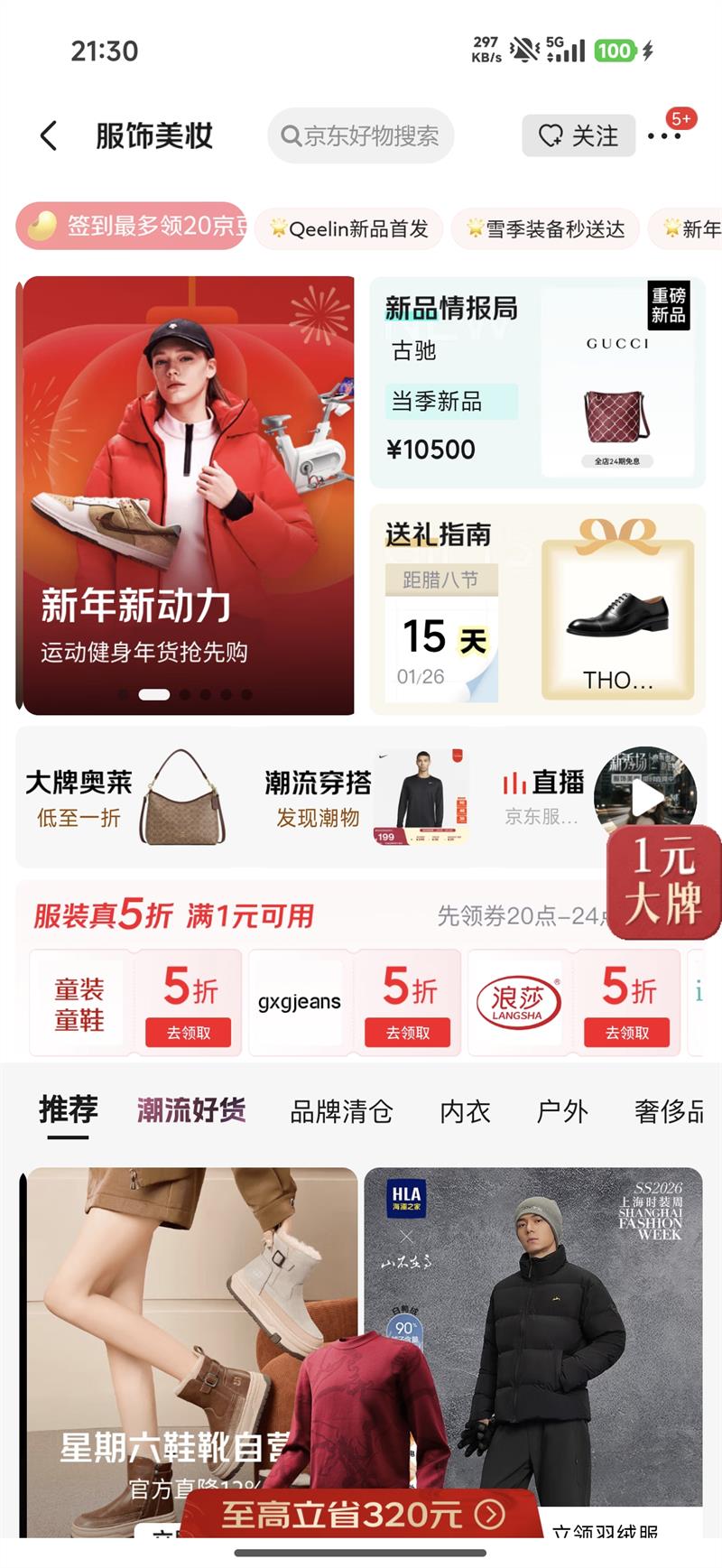Switch to the 潮流好货 tab
This screenshot has height=1568, width=722.
point(191,1110)
